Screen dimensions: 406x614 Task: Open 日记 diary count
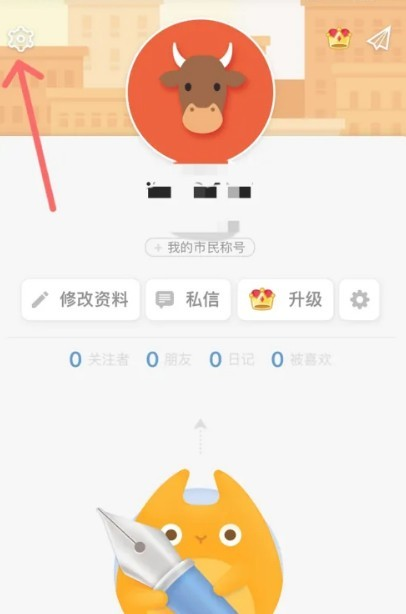(232, 359)
